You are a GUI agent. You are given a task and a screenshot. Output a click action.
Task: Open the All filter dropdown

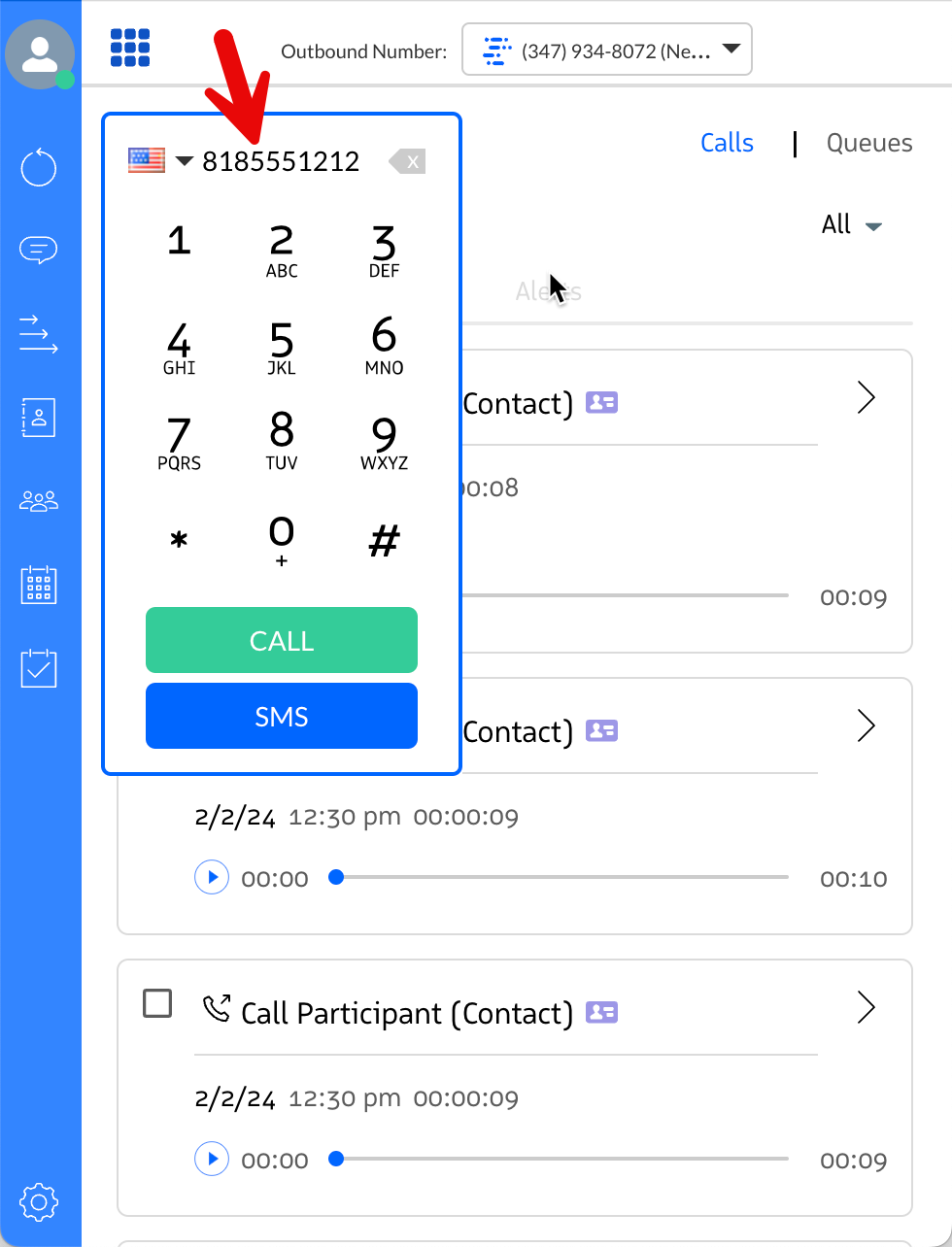point(851,225)
